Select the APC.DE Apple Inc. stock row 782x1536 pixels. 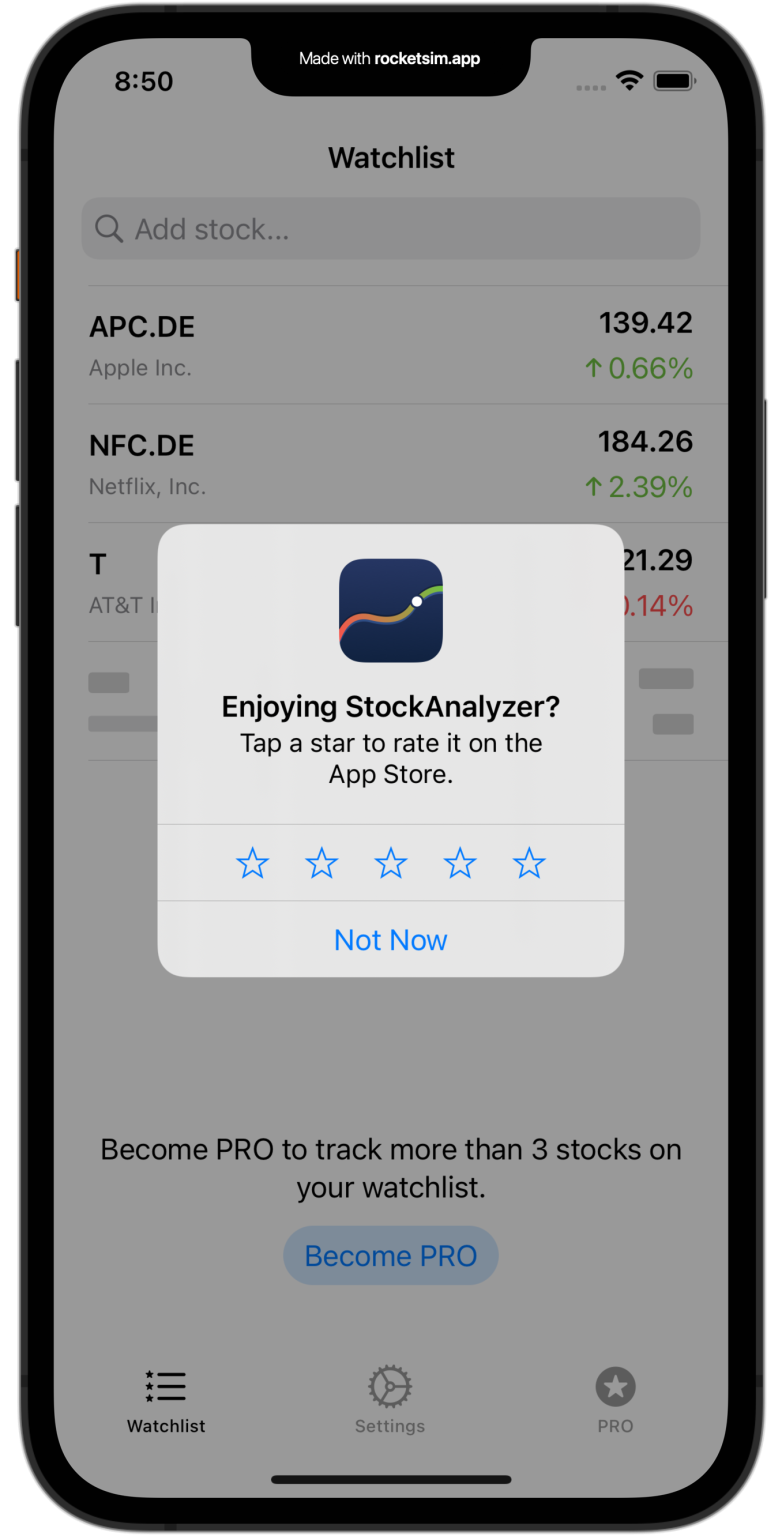tap(390, 344)
